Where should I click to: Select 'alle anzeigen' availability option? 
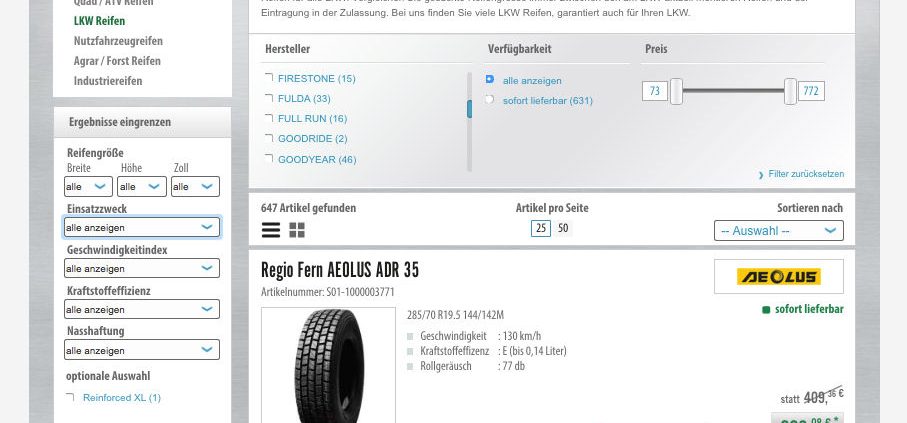pos(489,79)
